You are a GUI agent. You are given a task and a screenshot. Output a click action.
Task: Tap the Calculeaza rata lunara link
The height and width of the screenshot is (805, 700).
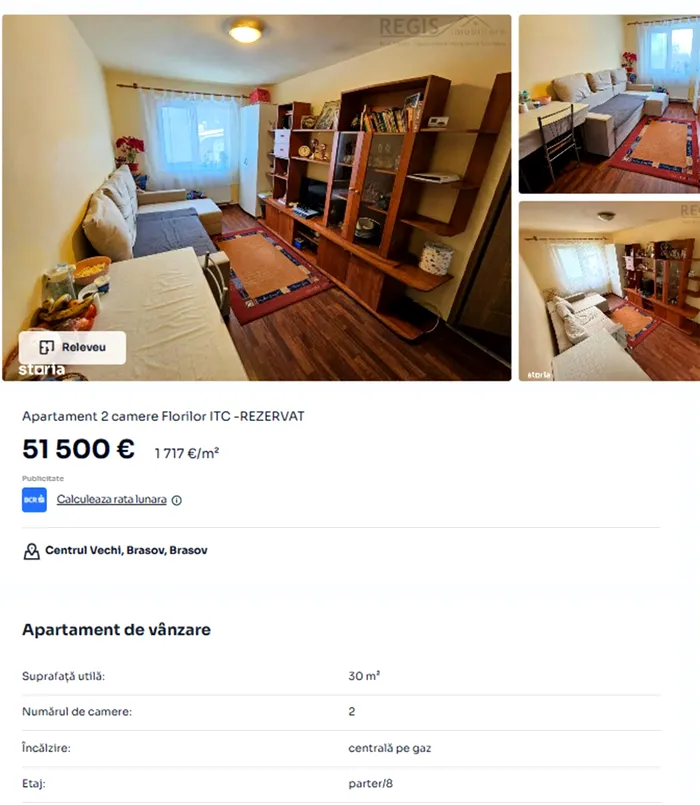[111, 499]
